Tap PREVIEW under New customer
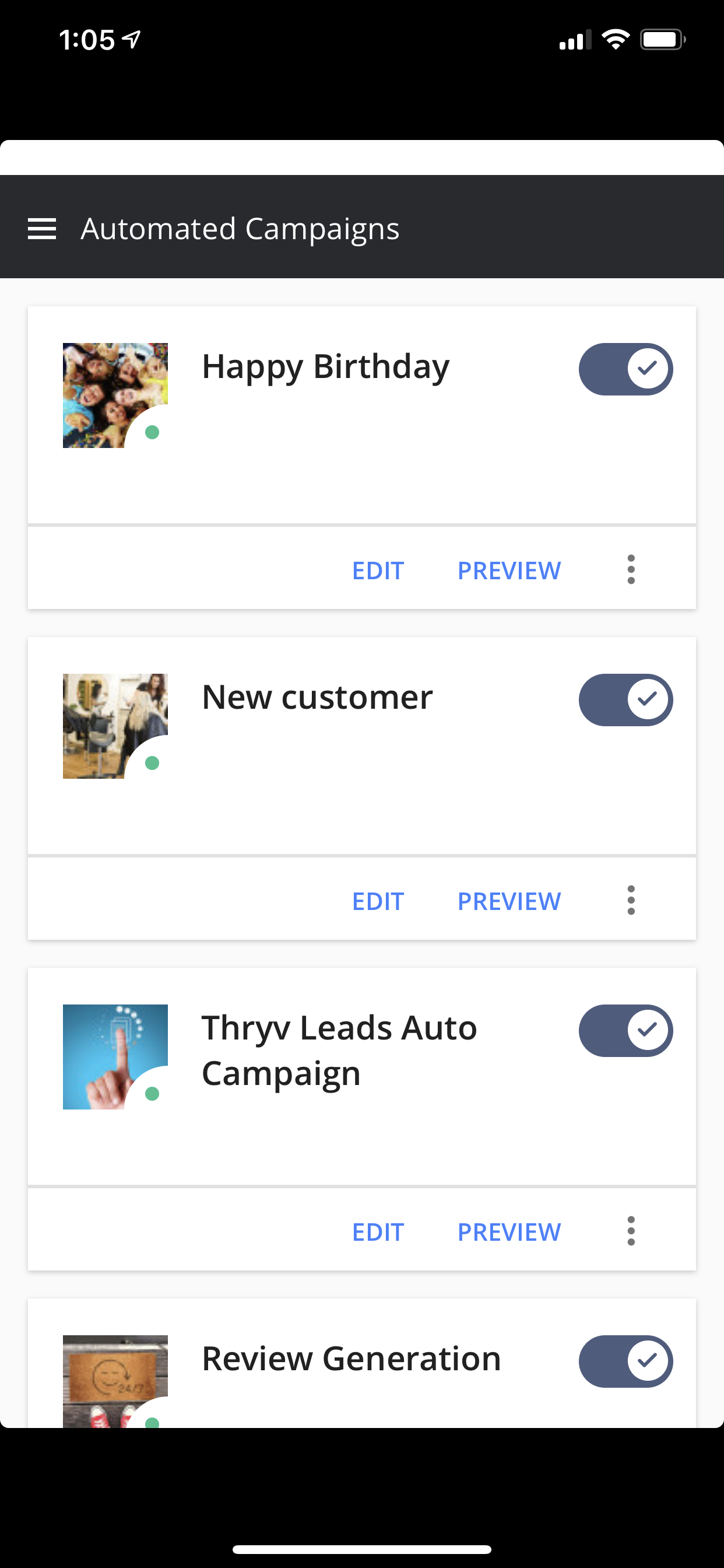 (x=509, y=901)
